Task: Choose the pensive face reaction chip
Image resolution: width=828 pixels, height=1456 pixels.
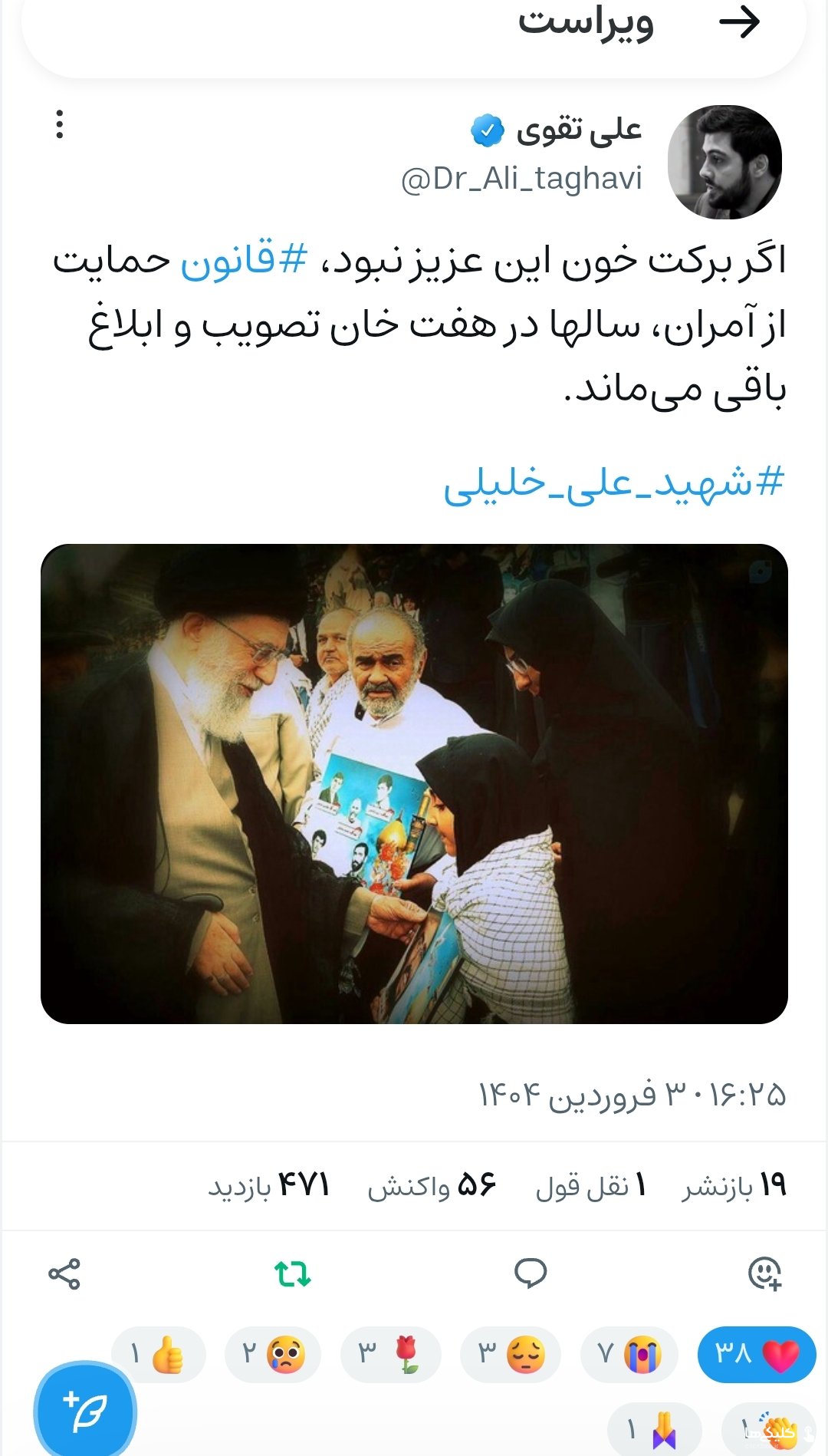Action: [511, 1355]
